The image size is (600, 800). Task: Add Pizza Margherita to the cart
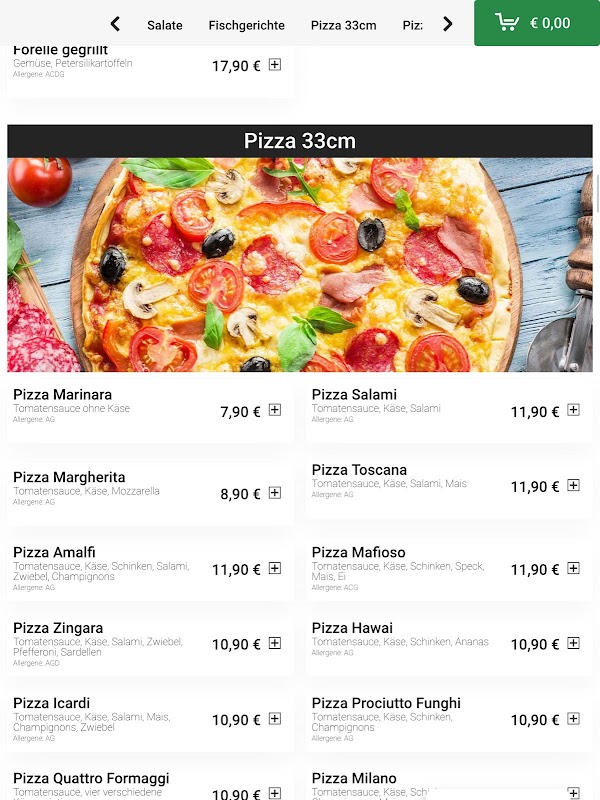tap(275, 493)
